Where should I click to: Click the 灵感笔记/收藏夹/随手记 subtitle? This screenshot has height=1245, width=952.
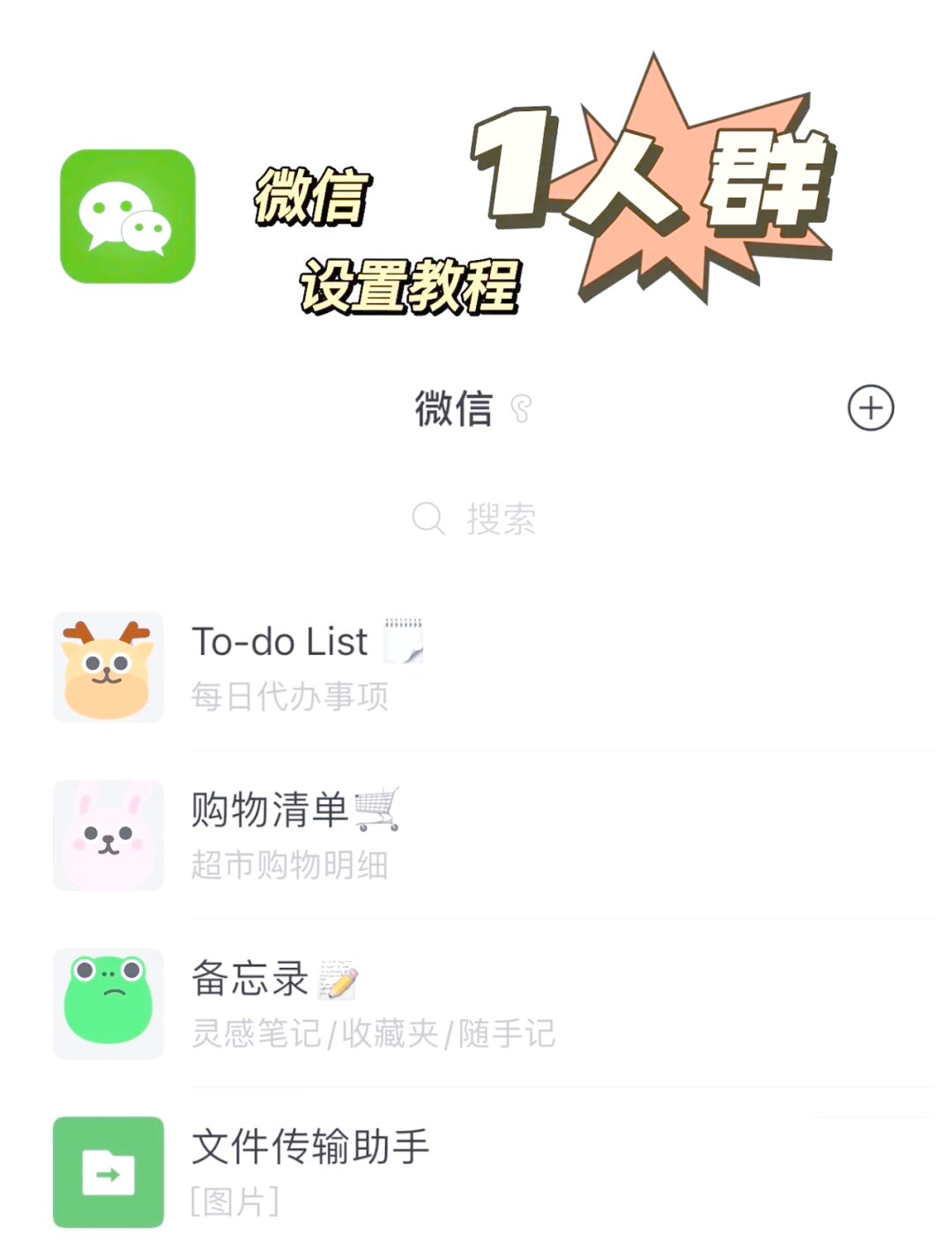[373, 1034]
